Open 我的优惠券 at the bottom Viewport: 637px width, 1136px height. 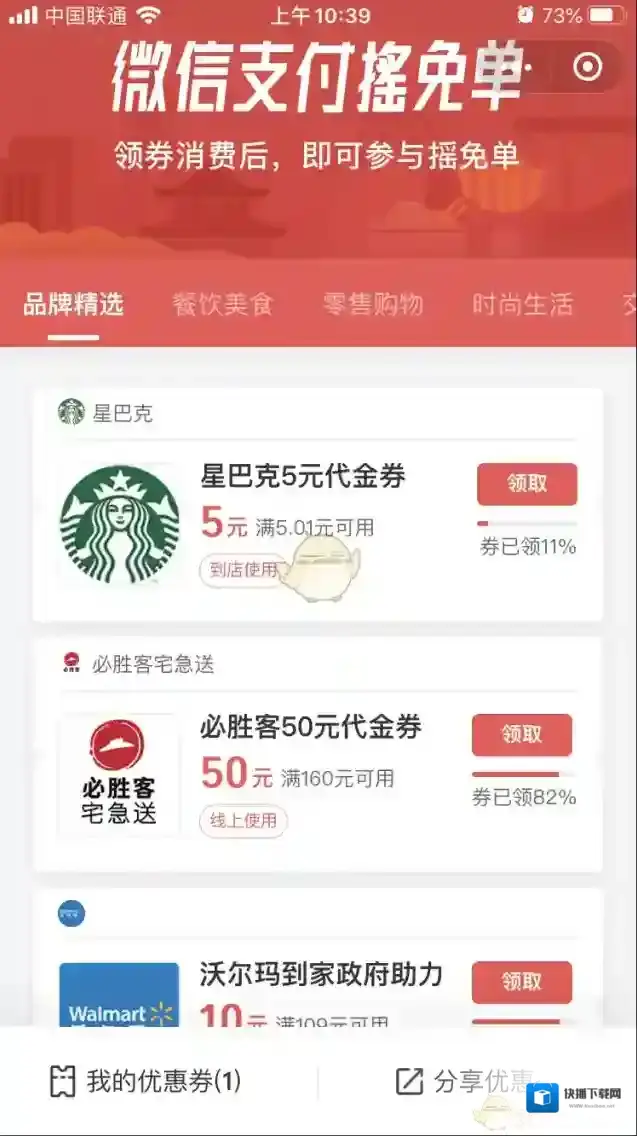[146, 1081]
